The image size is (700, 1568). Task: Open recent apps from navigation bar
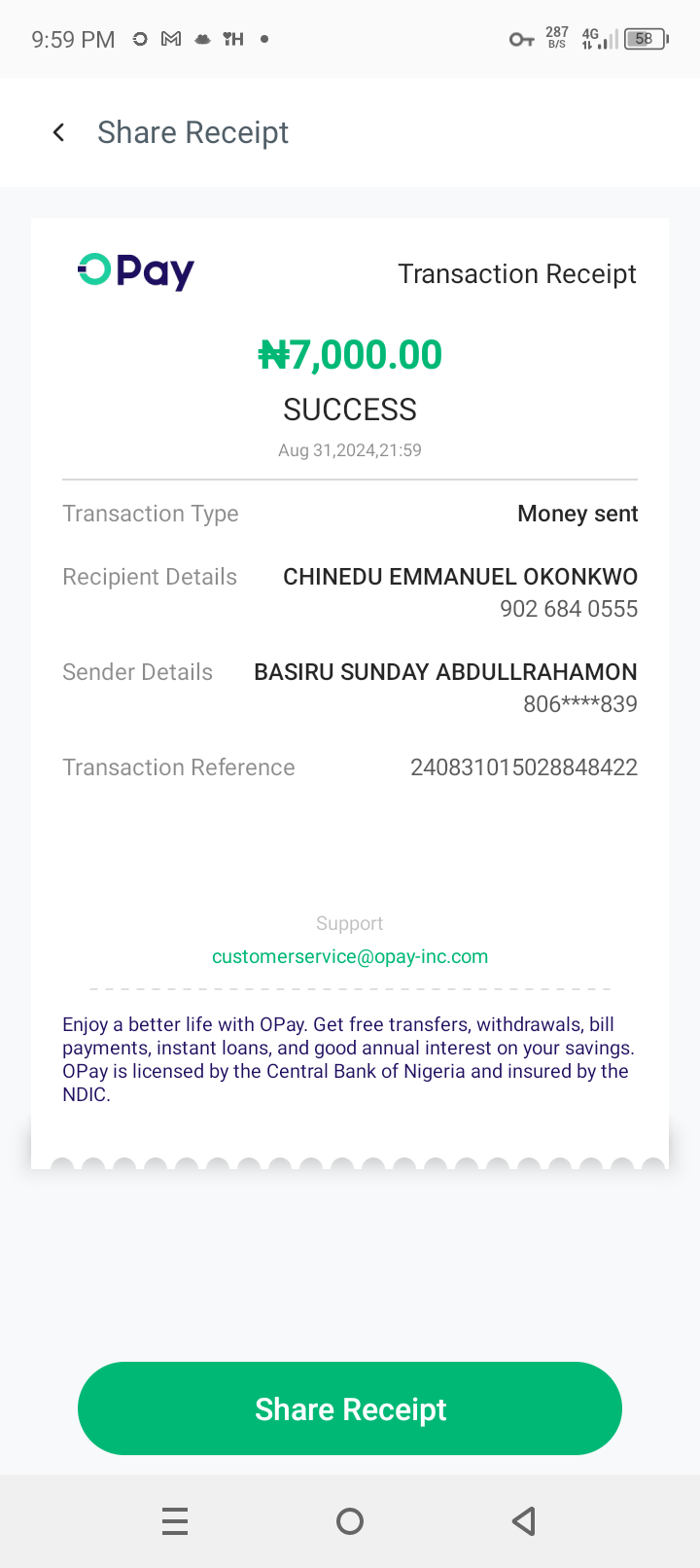pos(175,1521)
